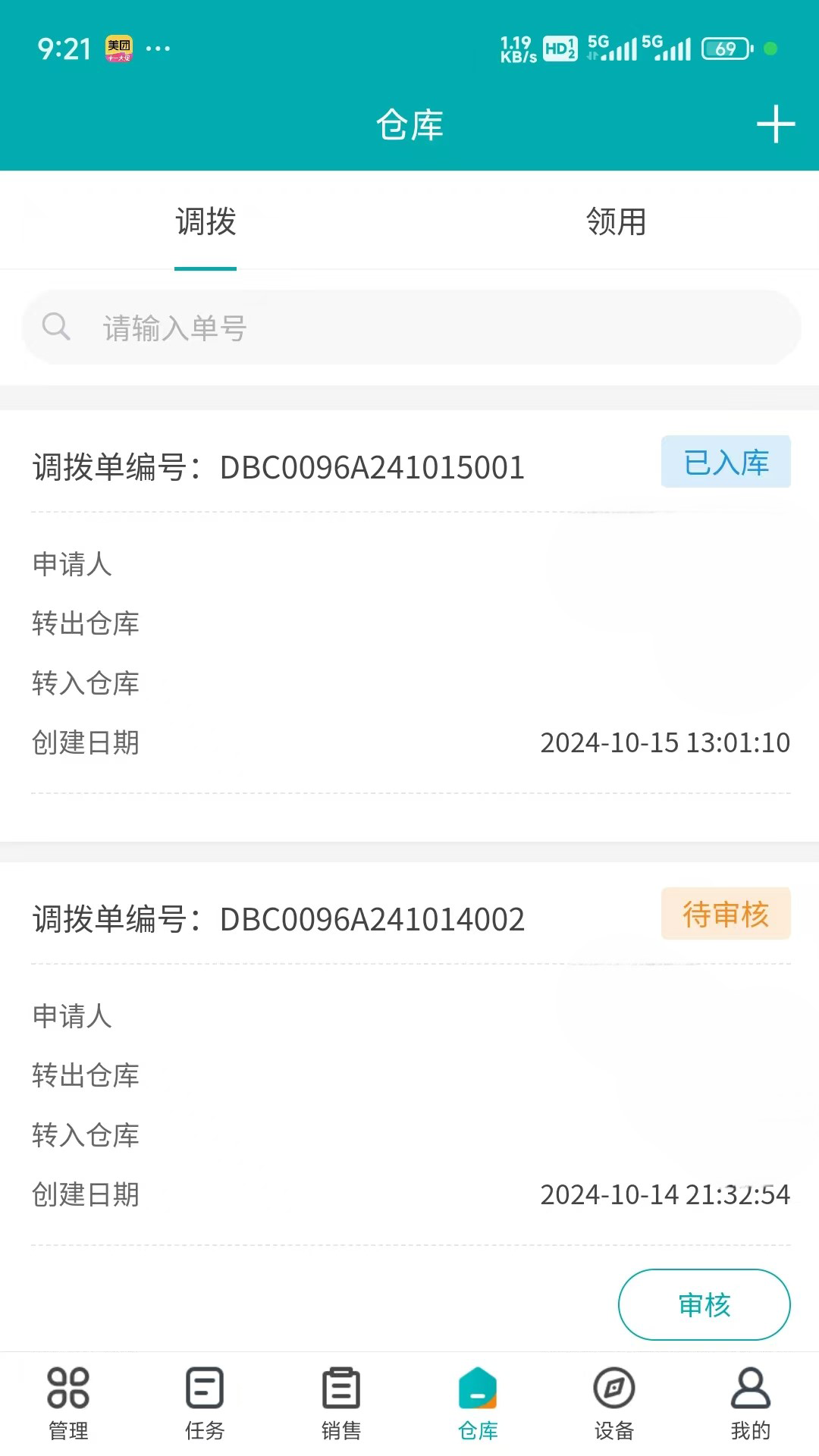The height and width of the screenshot is (1456, 819).
Task: Tap the magnifier icon in search bar
Action: tap(57, 327)
